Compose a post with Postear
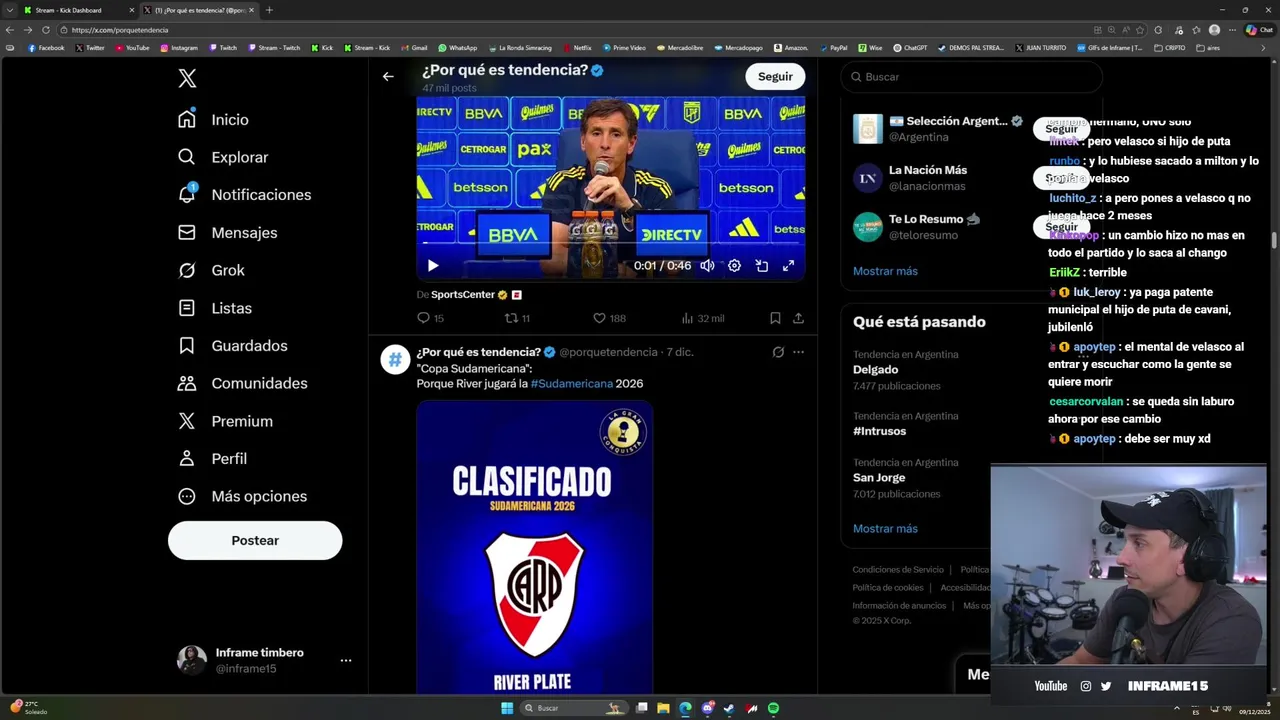 255,541
